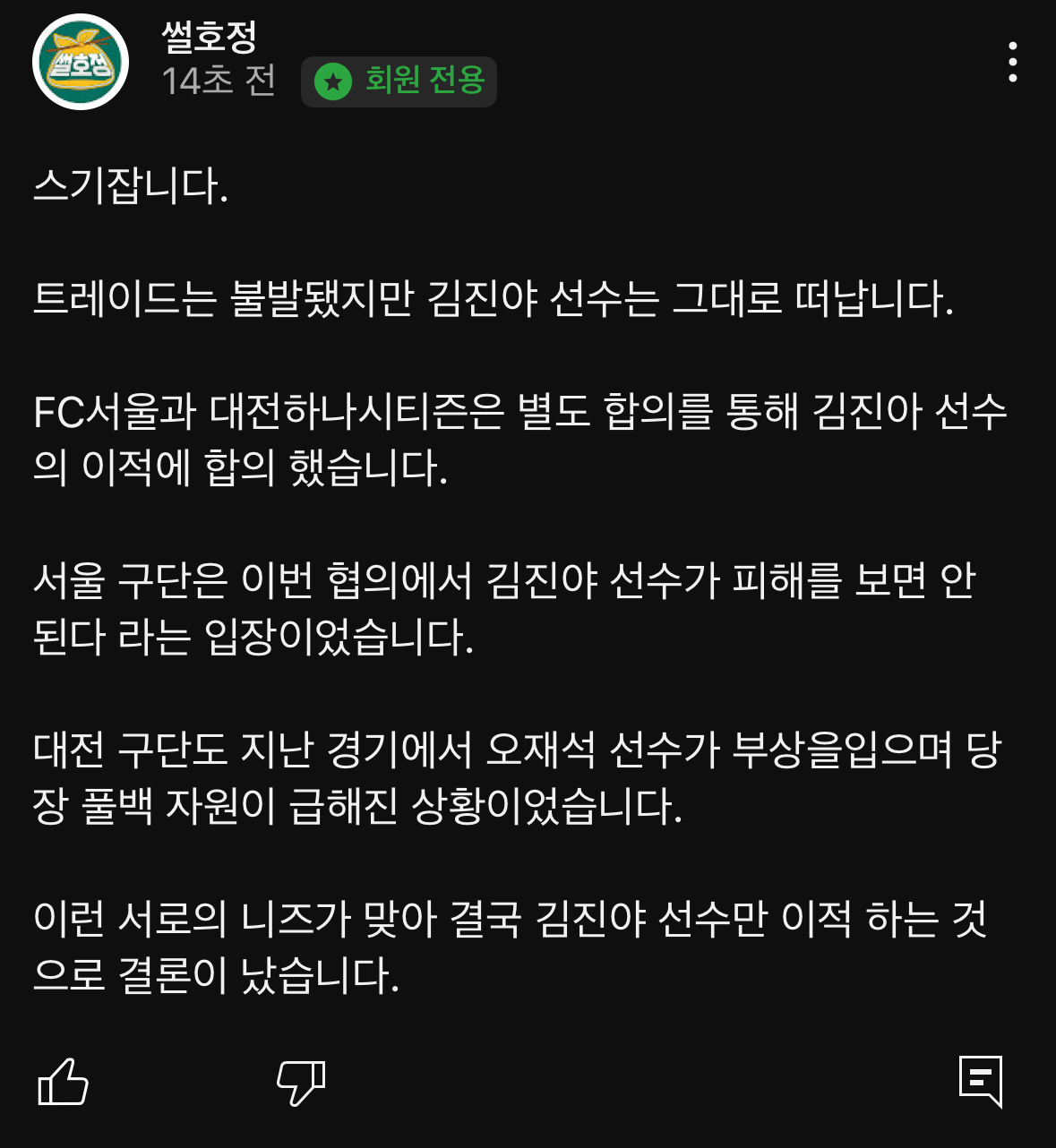Tap the 회원 전용 members-only badge

pyautogui.click(x=399, y=81)
